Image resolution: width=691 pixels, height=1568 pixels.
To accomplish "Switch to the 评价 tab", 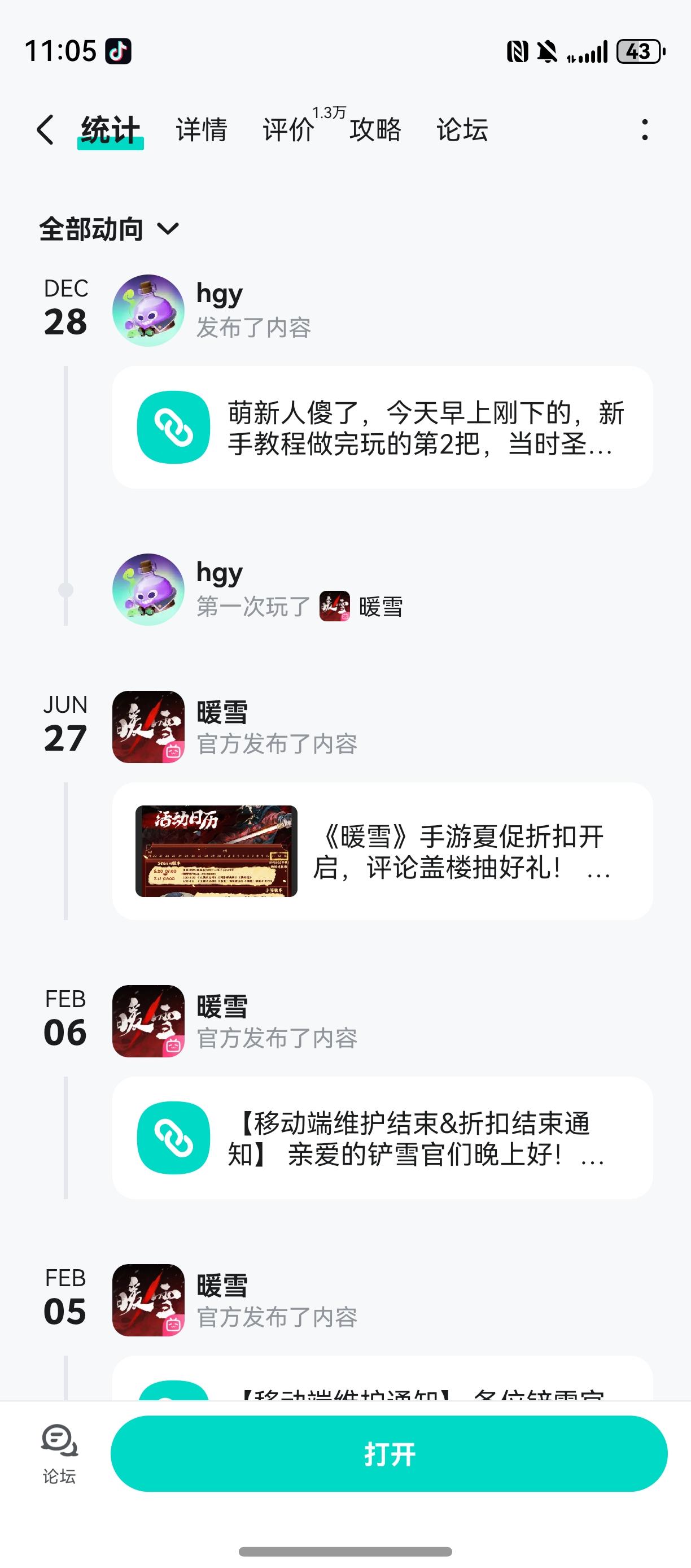I will [288, 130].
